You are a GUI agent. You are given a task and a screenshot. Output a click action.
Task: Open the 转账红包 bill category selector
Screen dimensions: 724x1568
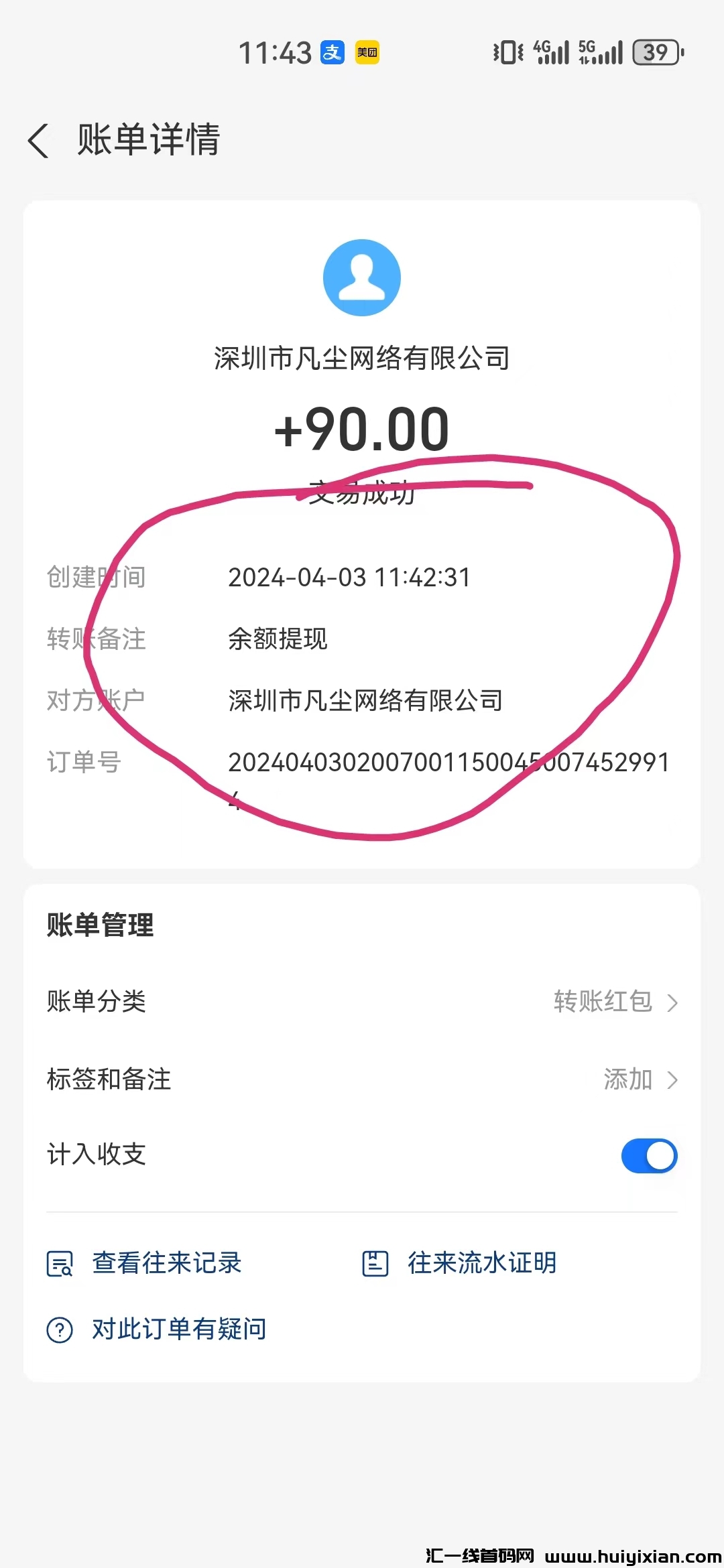click(603, 1002)
